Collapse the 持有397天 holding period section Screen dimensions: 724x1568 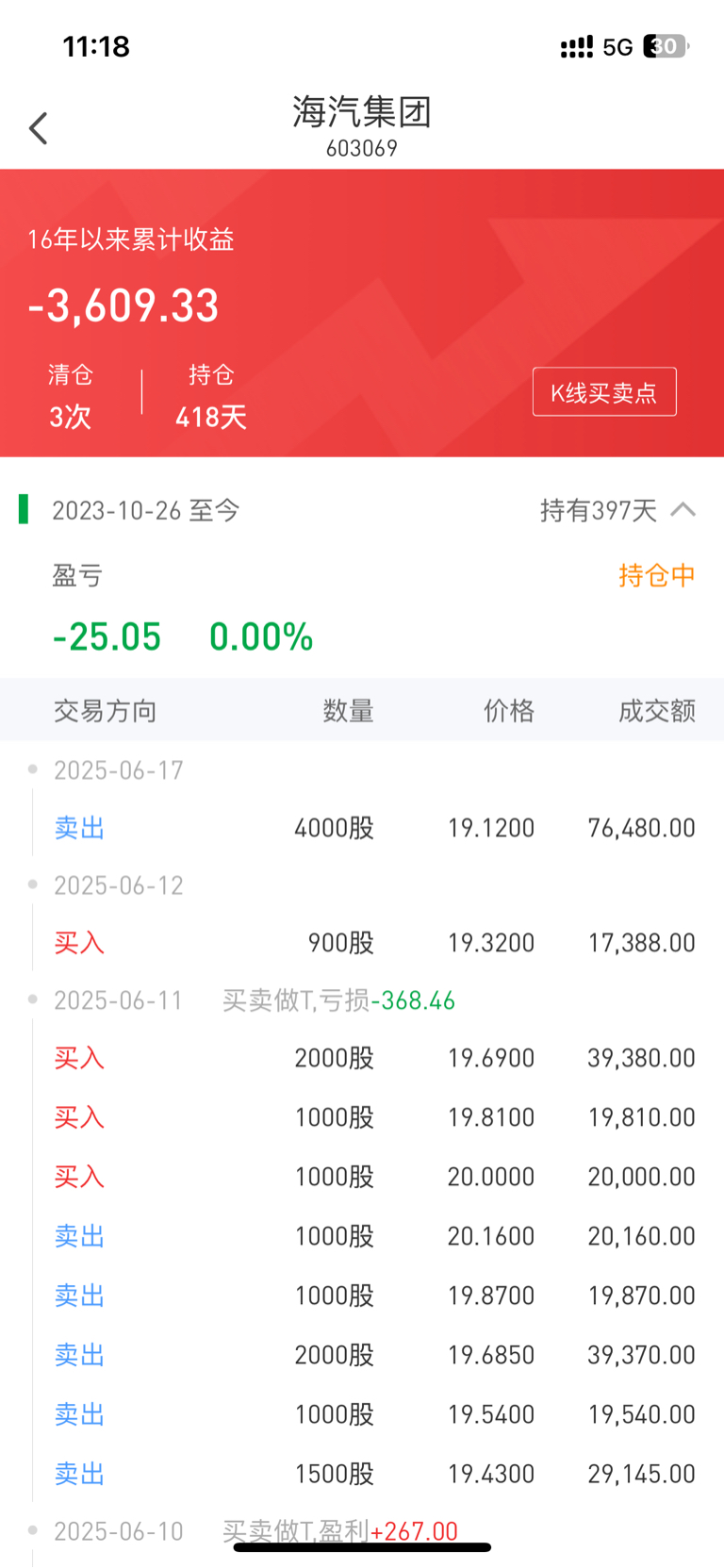click(683, 510)
